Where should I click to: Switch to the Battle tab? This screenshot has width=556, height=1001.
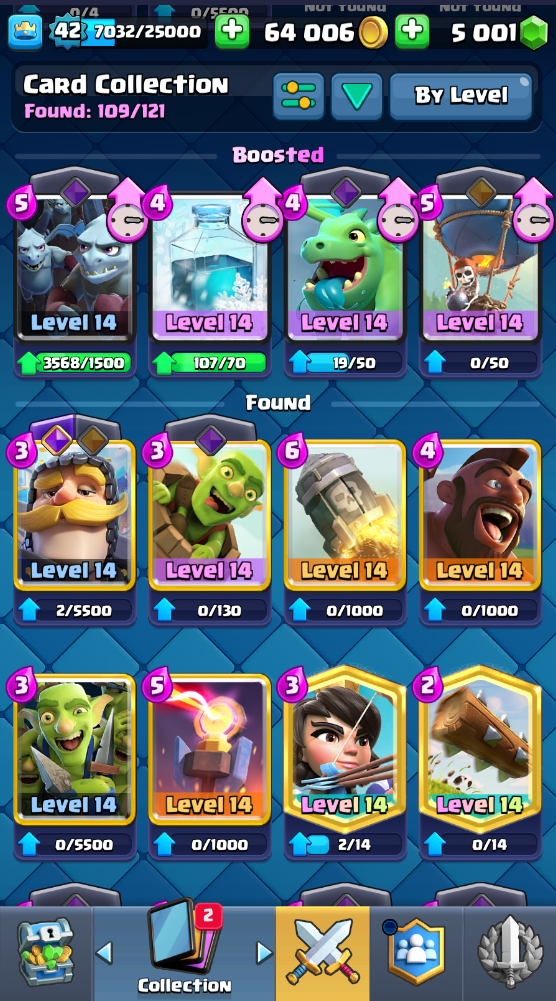pyautogui.click(x=322, y=952)
